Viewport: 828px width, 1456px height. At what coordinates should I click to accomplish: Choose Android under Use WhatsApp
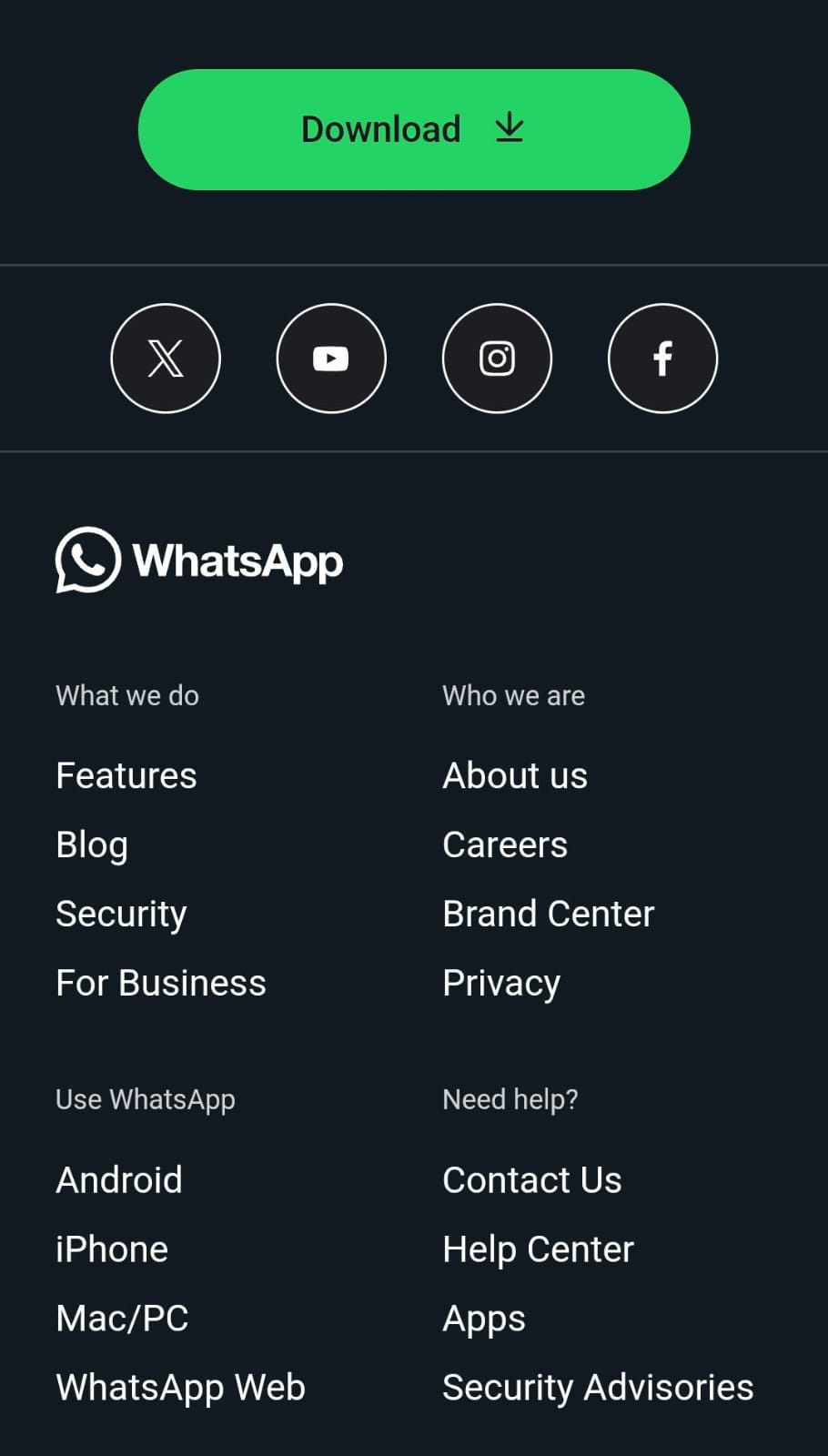point(119,1179)
